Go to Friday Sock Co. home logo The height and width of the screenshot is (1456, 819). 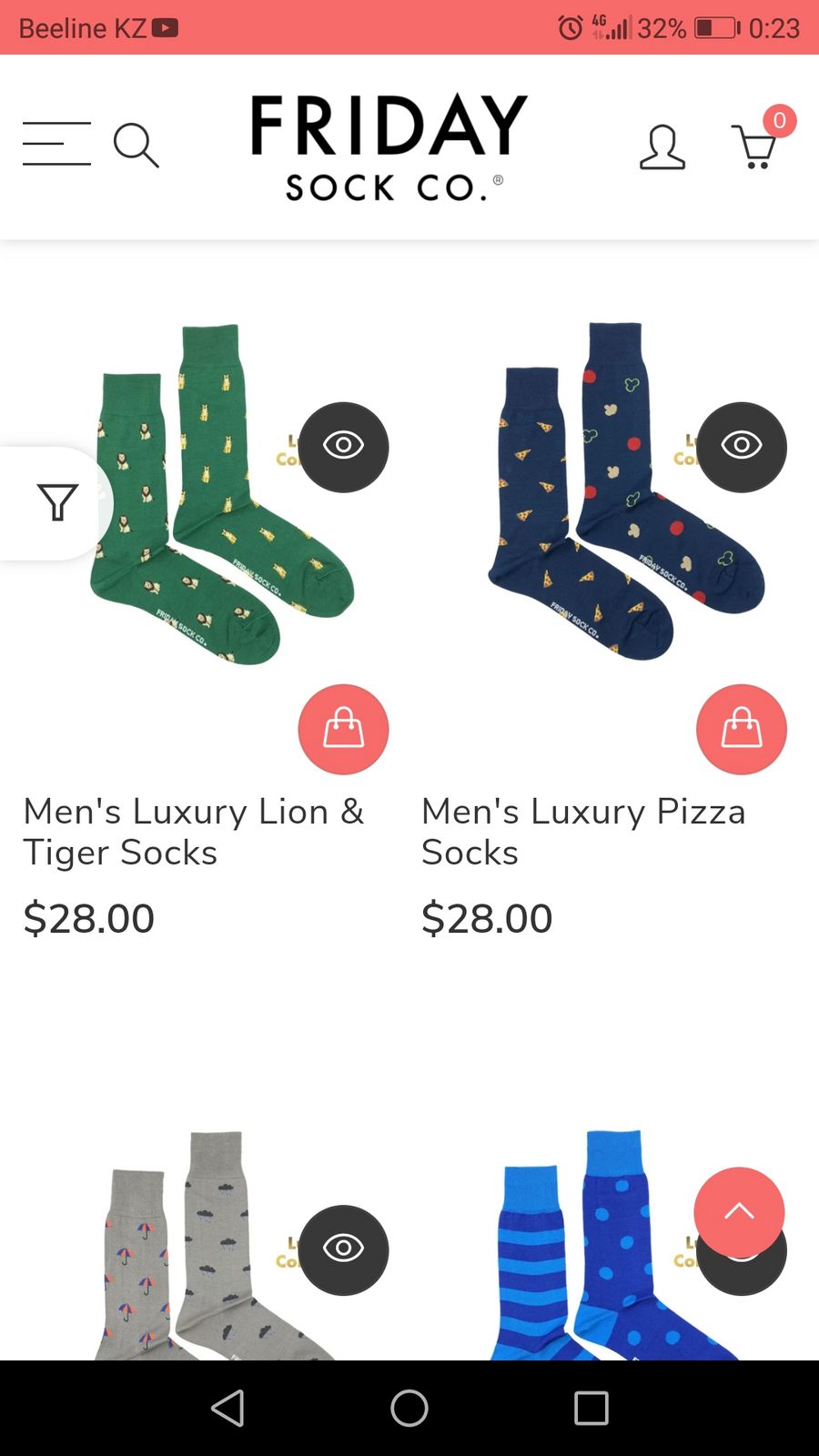[389, 147]
